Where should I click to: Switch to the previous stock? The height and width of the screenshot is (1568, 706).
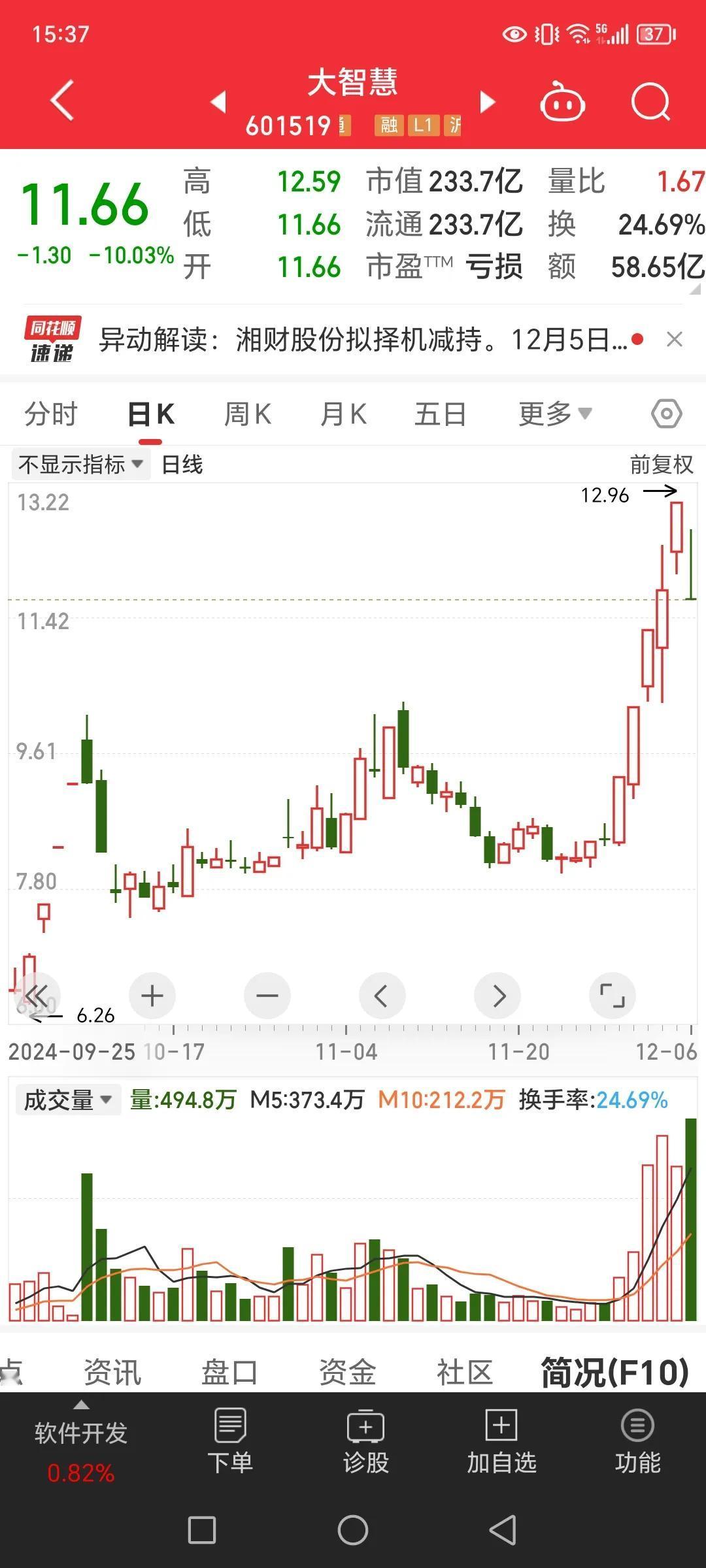point(218,101)
